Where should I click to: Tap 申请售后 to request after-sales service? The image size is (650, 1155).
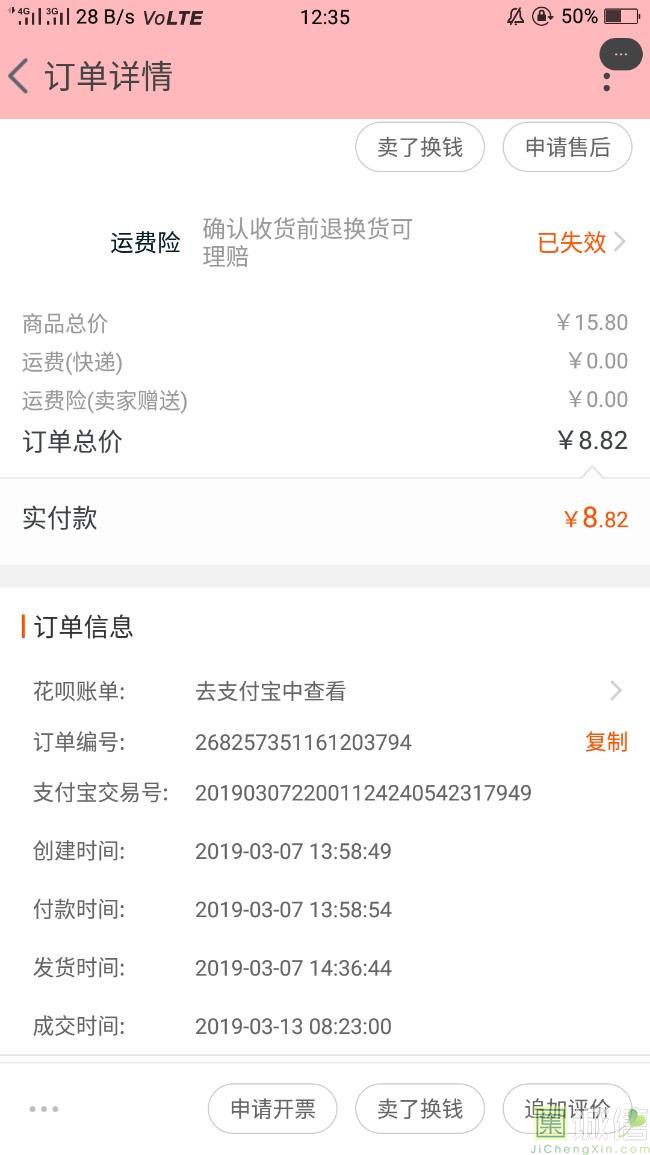tap(567, 147)
